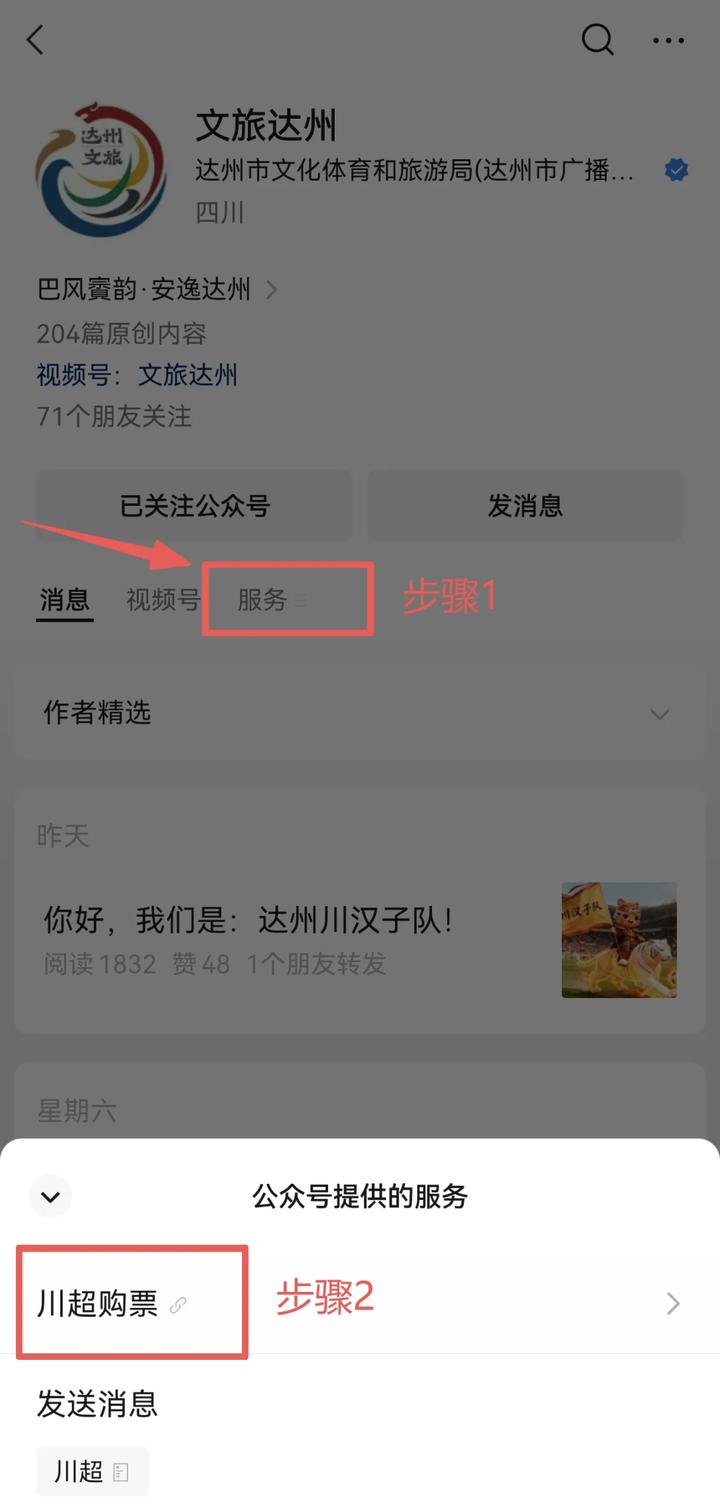Open search for this official account

pos(597,41)
